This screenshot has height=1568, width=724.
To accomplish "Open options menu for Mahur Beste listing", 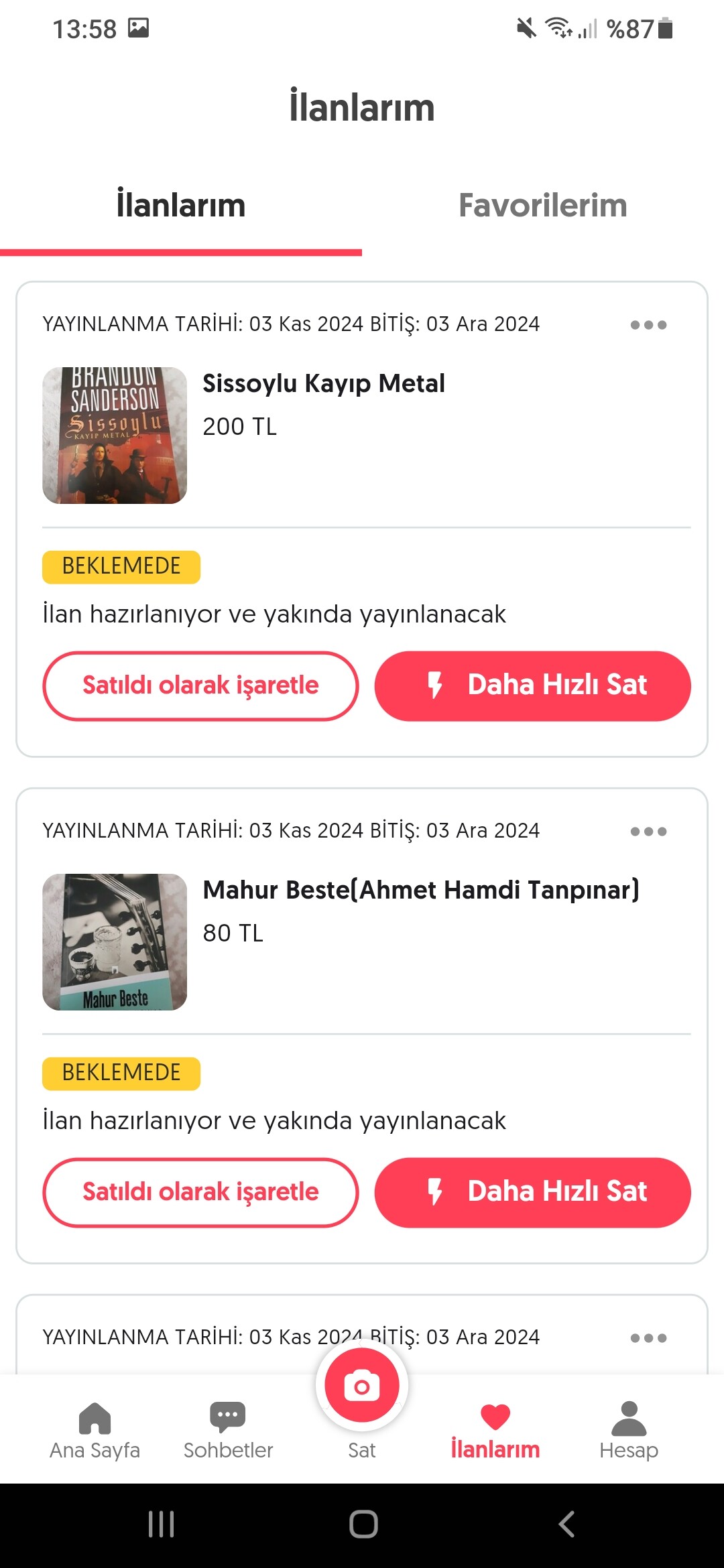I will (648, 832).
